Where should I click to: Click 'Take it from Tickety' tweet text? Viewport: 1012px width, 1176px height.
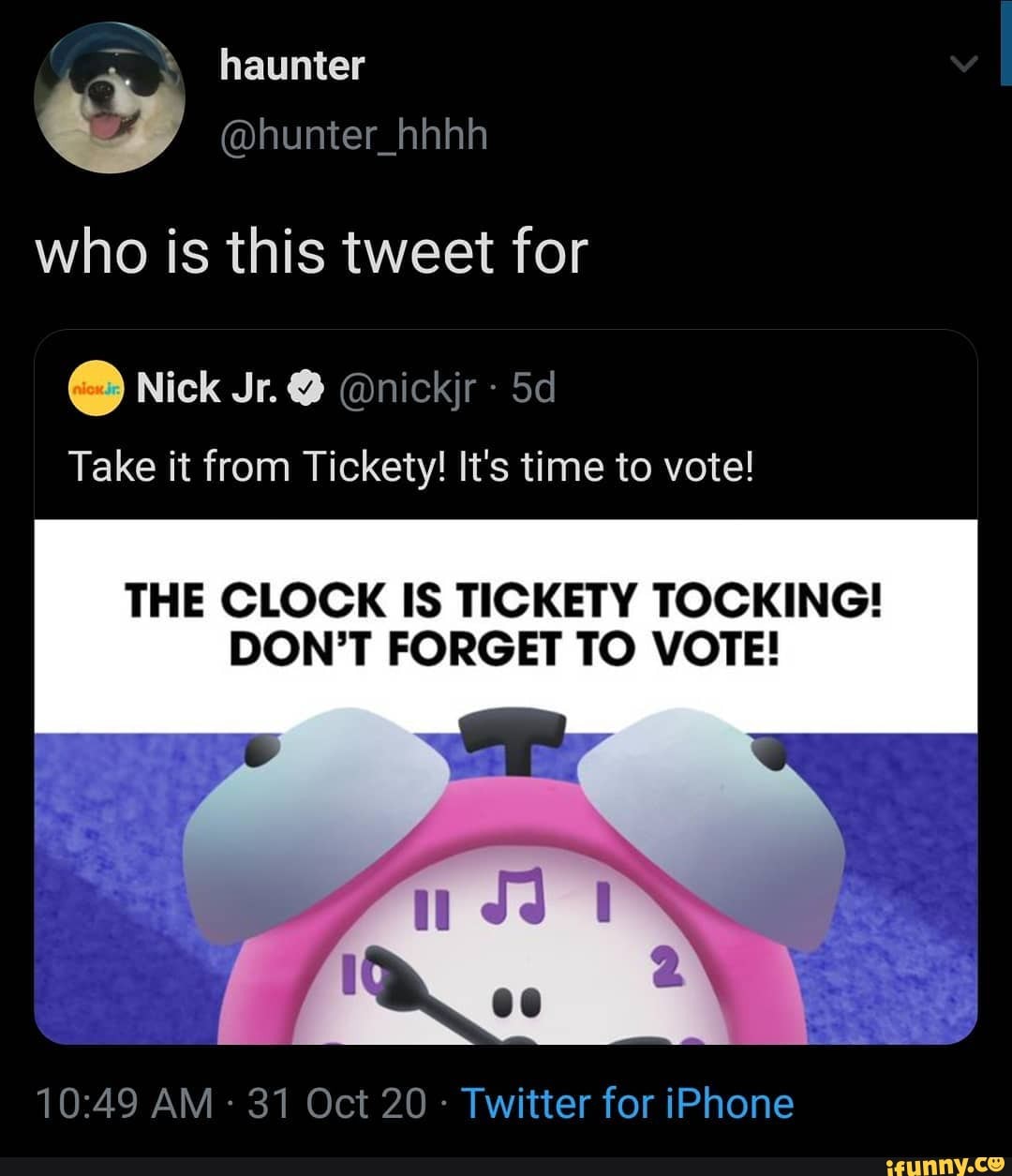click(412, 466)
